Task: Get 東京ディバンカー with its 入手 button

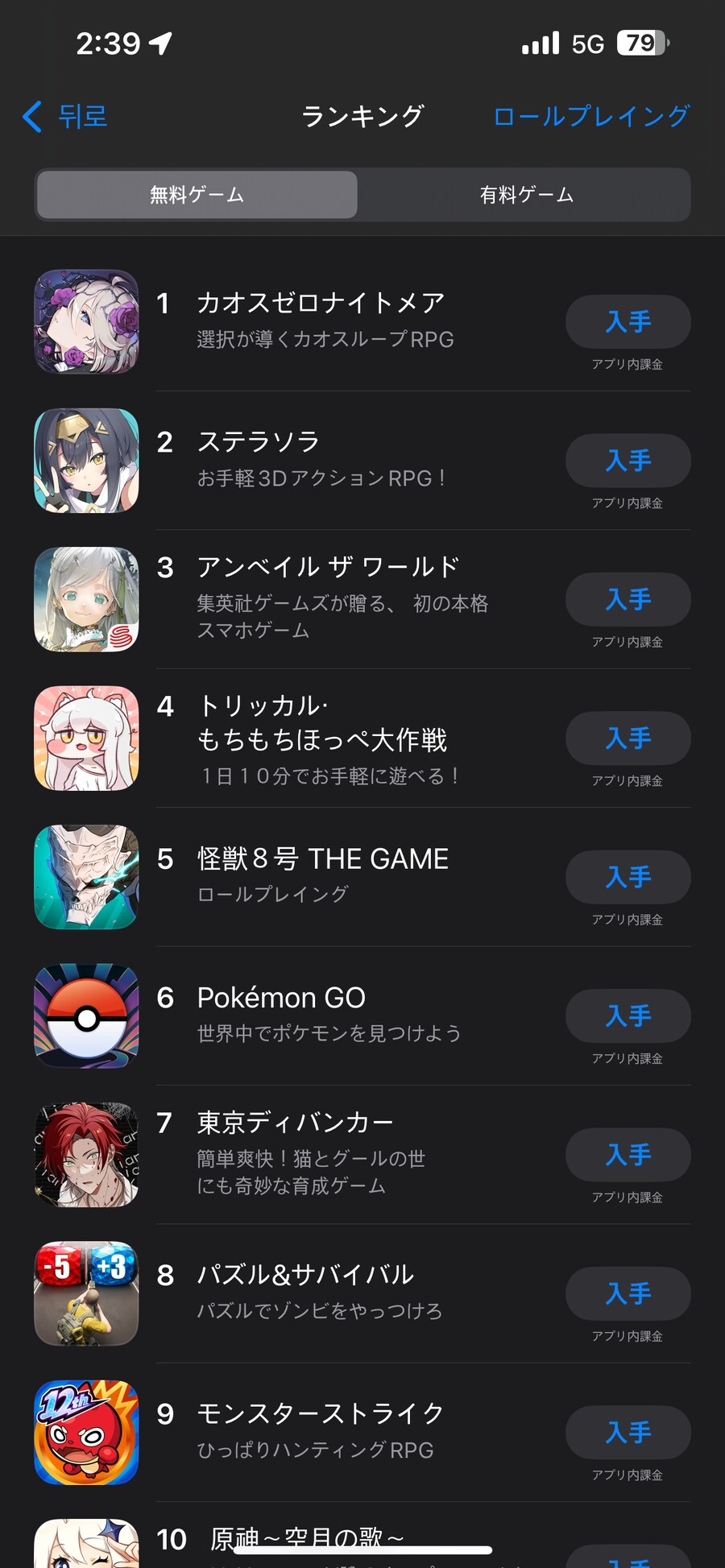Action: [x=628, y=1156]
